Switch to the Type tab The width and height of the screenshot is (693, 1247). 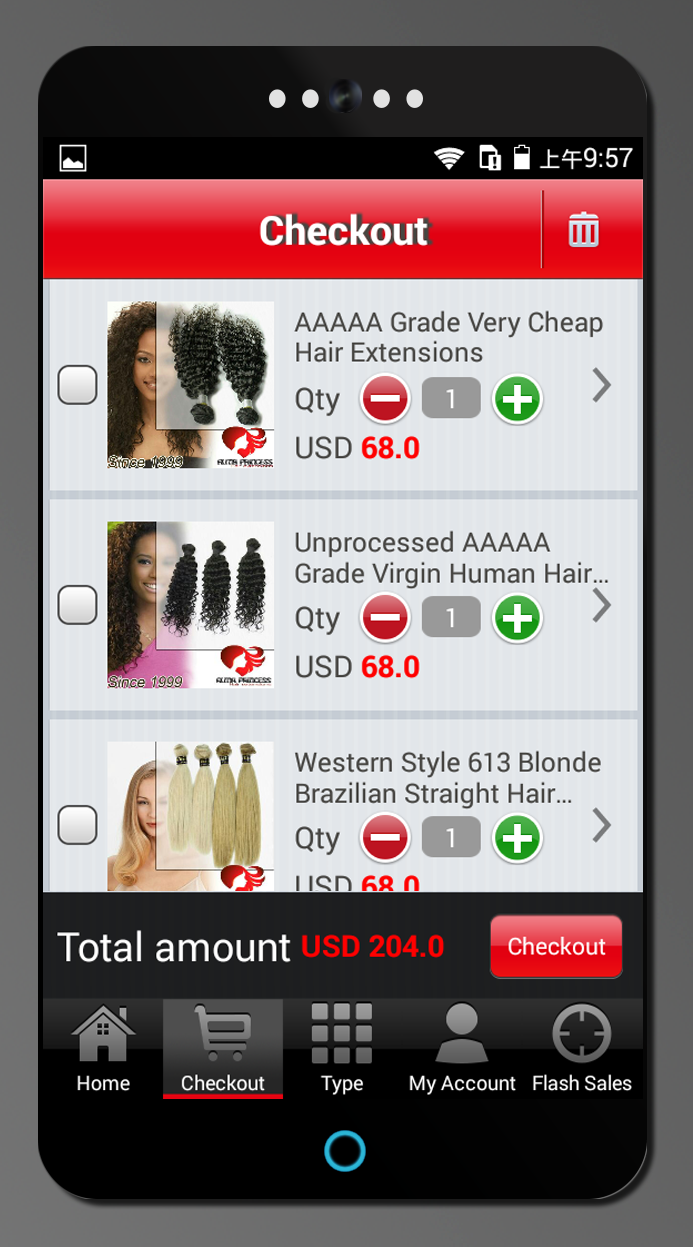click(x=342, y=1048)
